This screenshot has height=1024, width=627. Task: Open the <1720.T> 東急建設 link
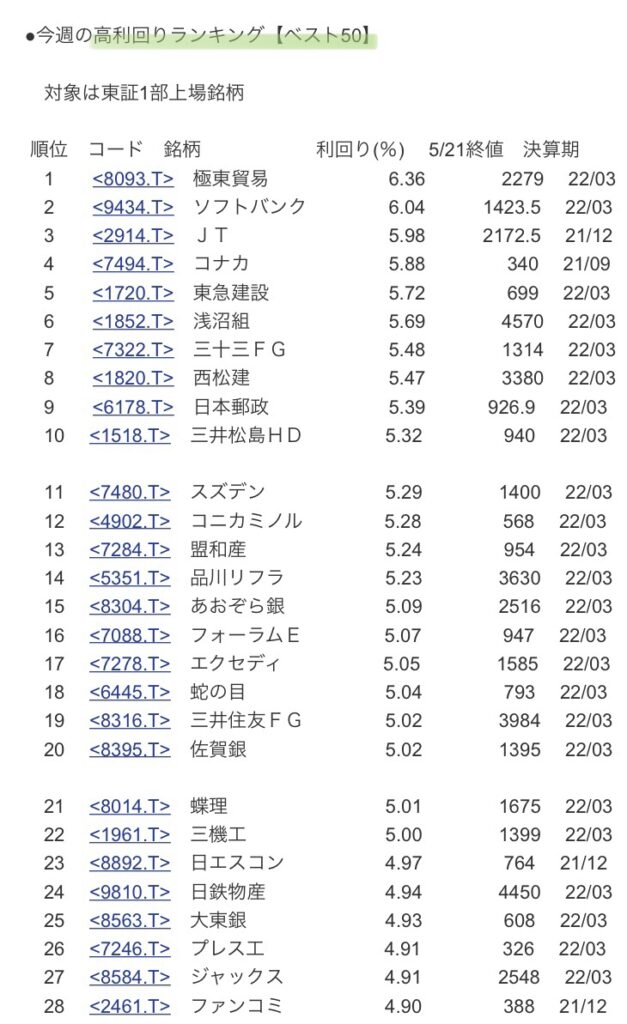[133, 293]
